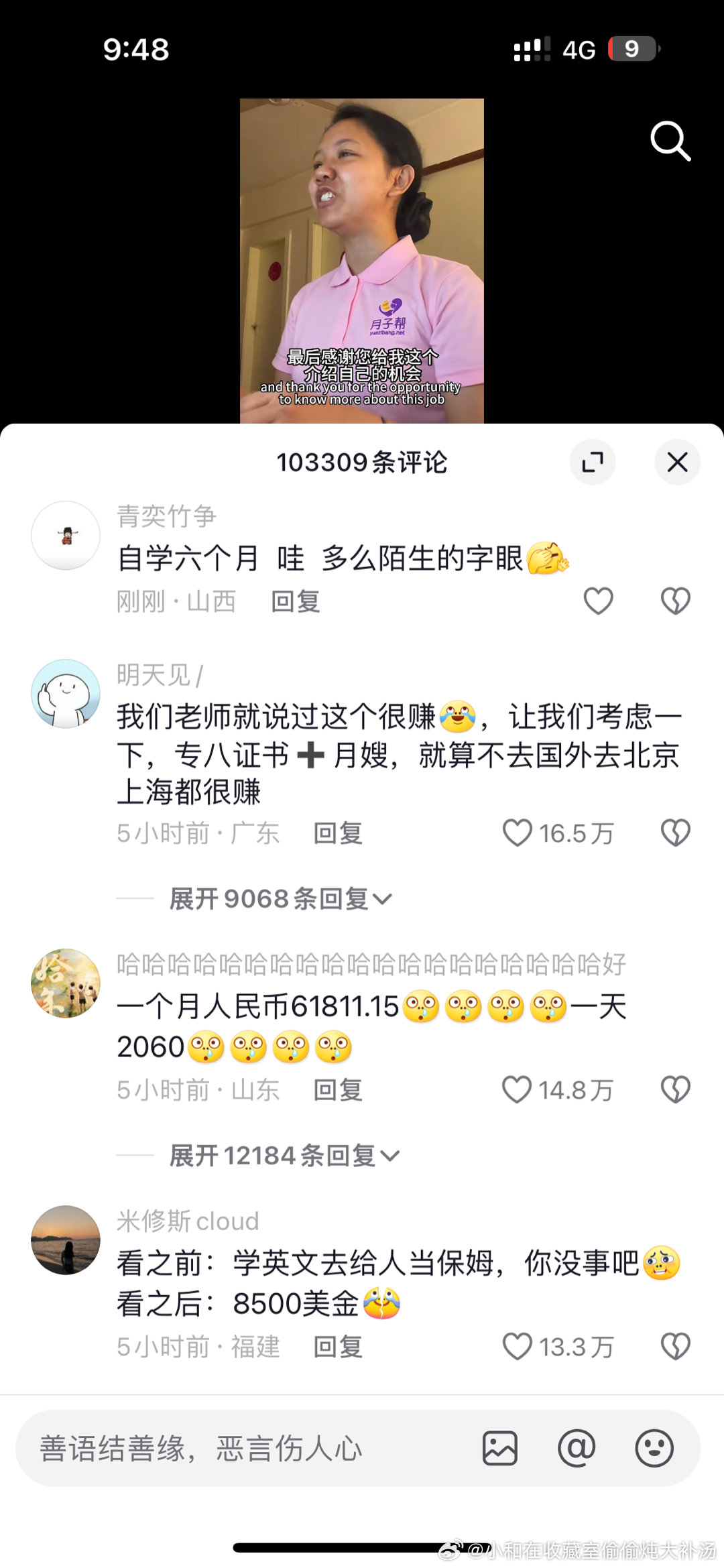Image resolution: width=724 pixels, height=1568 pixels.
Task: Tap the video preview above comments
Action: pos(362,261)
